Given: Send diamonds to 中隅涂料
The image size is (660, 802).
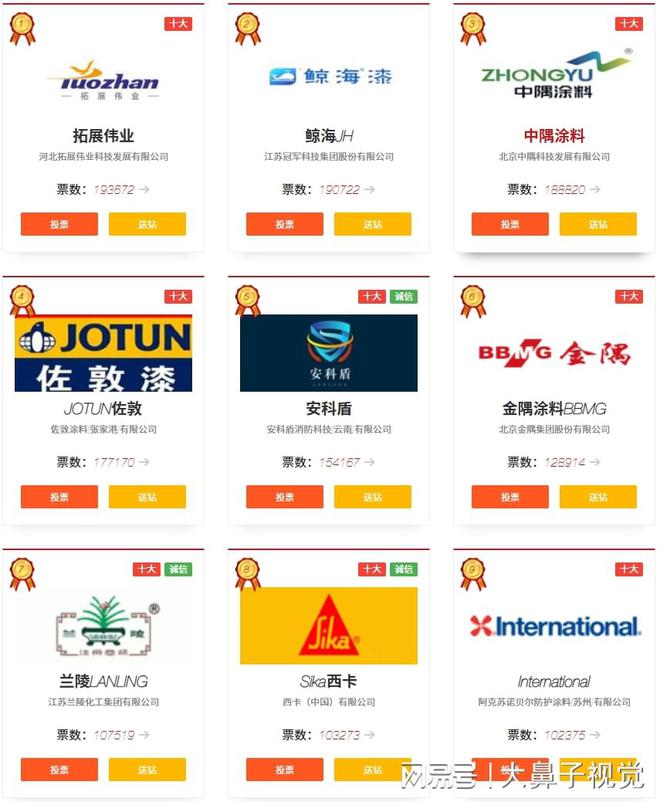Looking at the screenshot, I should click(x=598, y=224).
